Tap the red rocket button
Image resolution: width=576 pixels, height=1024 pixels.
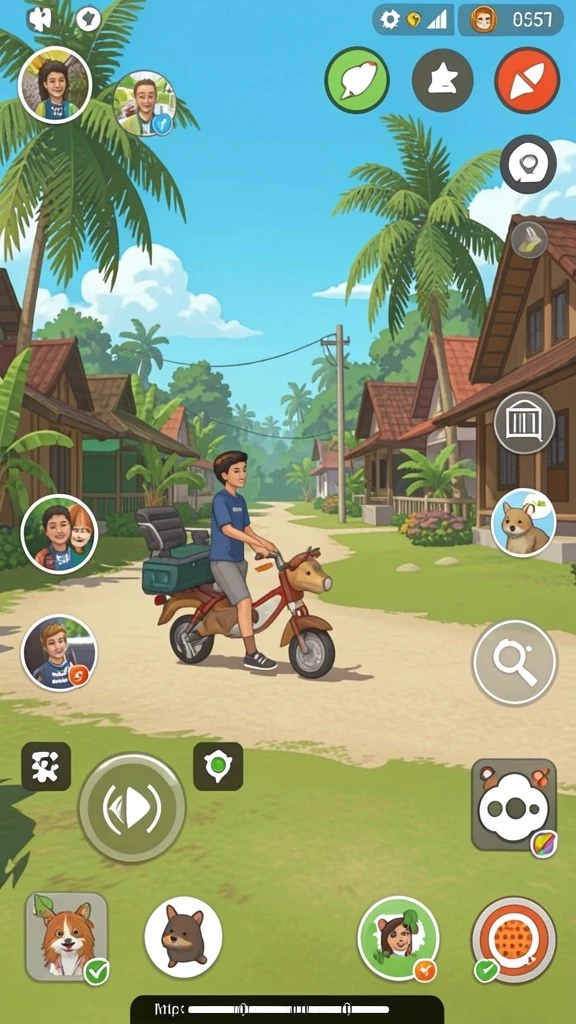tap(527, 80)
